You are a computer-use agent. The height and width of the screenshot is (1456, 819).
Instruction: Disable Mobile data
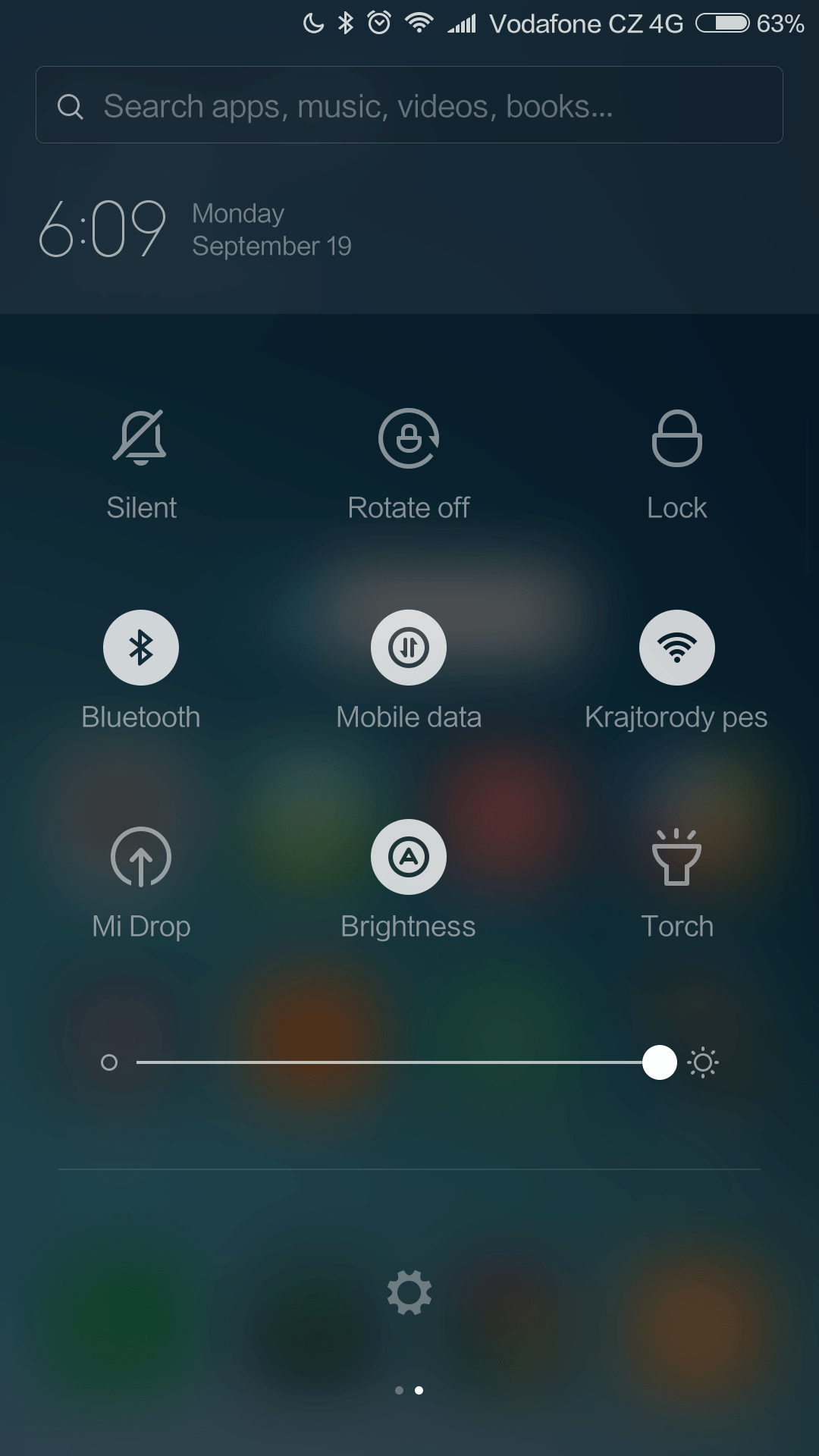coord(409,648)
